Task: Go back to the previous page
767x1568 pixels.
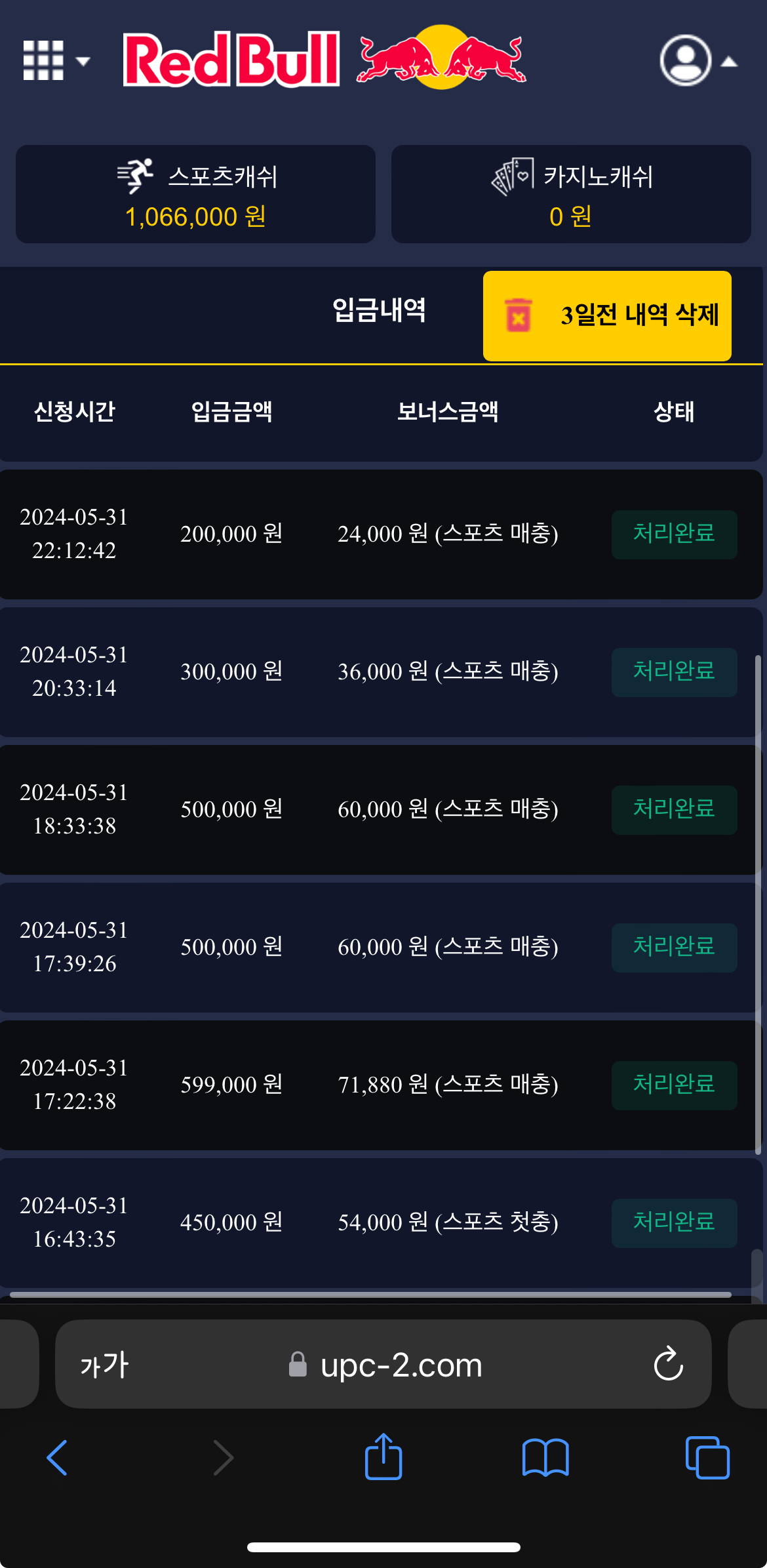Action: [58, 1458]
